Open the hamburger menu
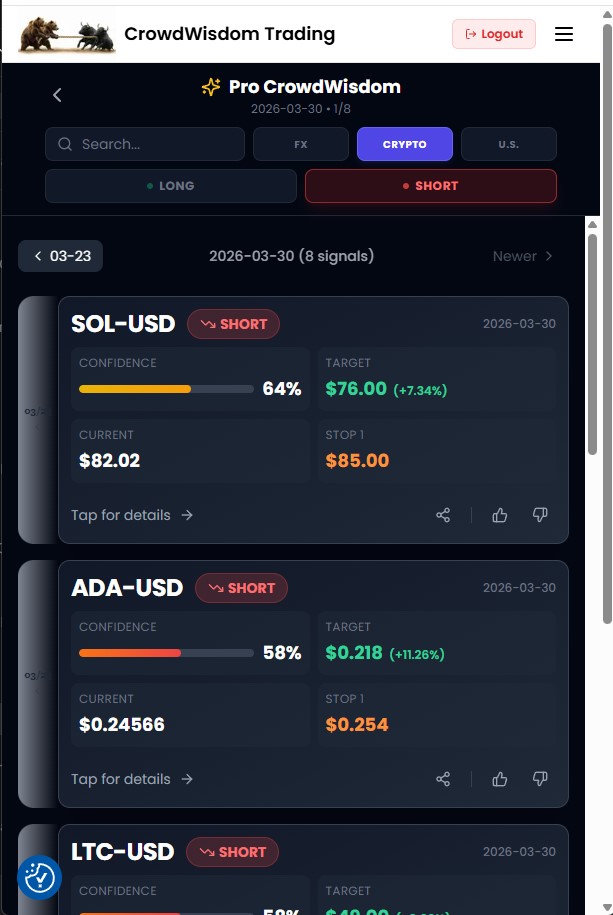The width and height of the screenshot is (613, 915). click(x=564, y=34)
